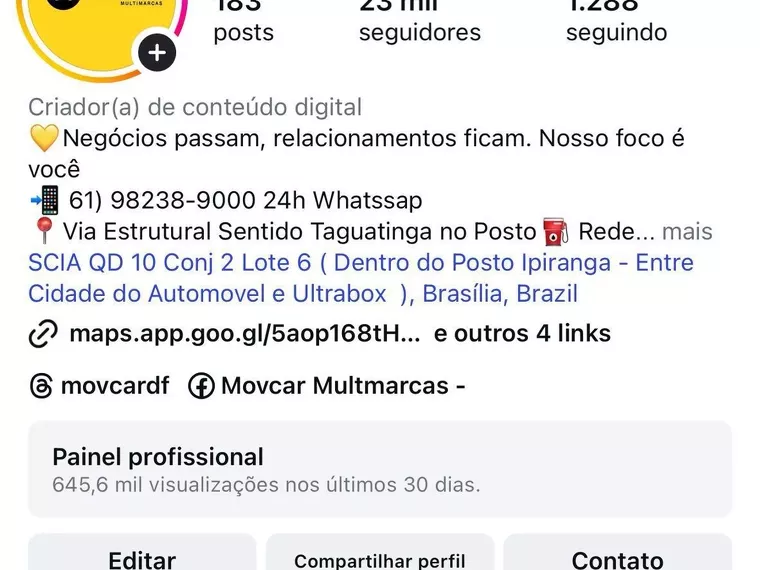
Task: Open the Painel profissional card
Action: point(380,470)
